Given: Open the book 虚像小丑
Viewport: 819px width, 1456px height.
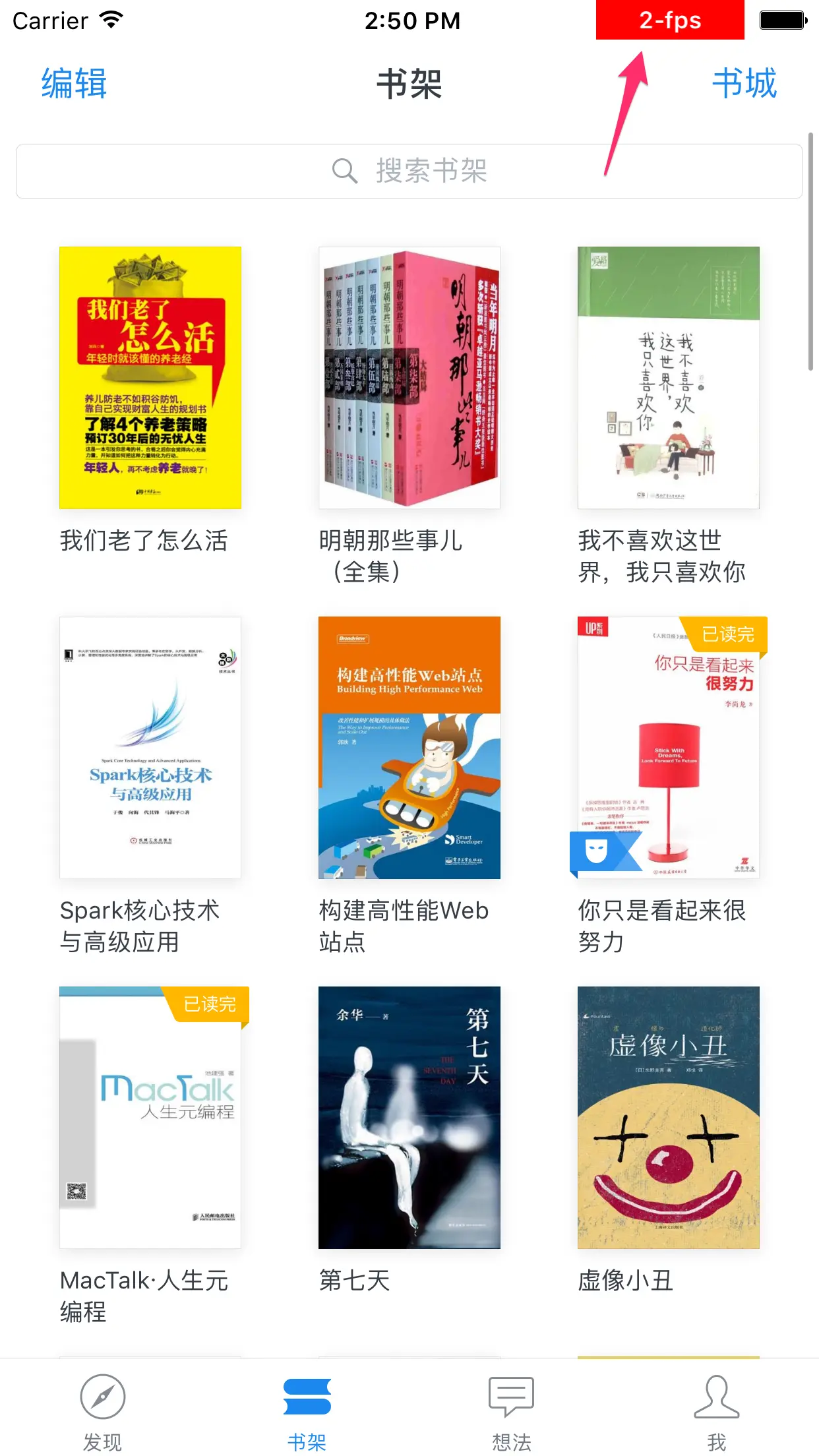Looking at the screenshot, I should pos(668,1117).
